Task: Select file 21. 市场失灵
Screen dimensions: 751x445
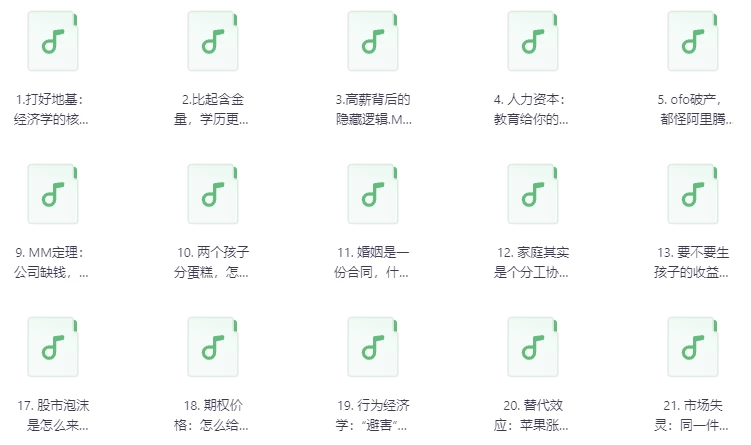Action: tap(693, 347)
